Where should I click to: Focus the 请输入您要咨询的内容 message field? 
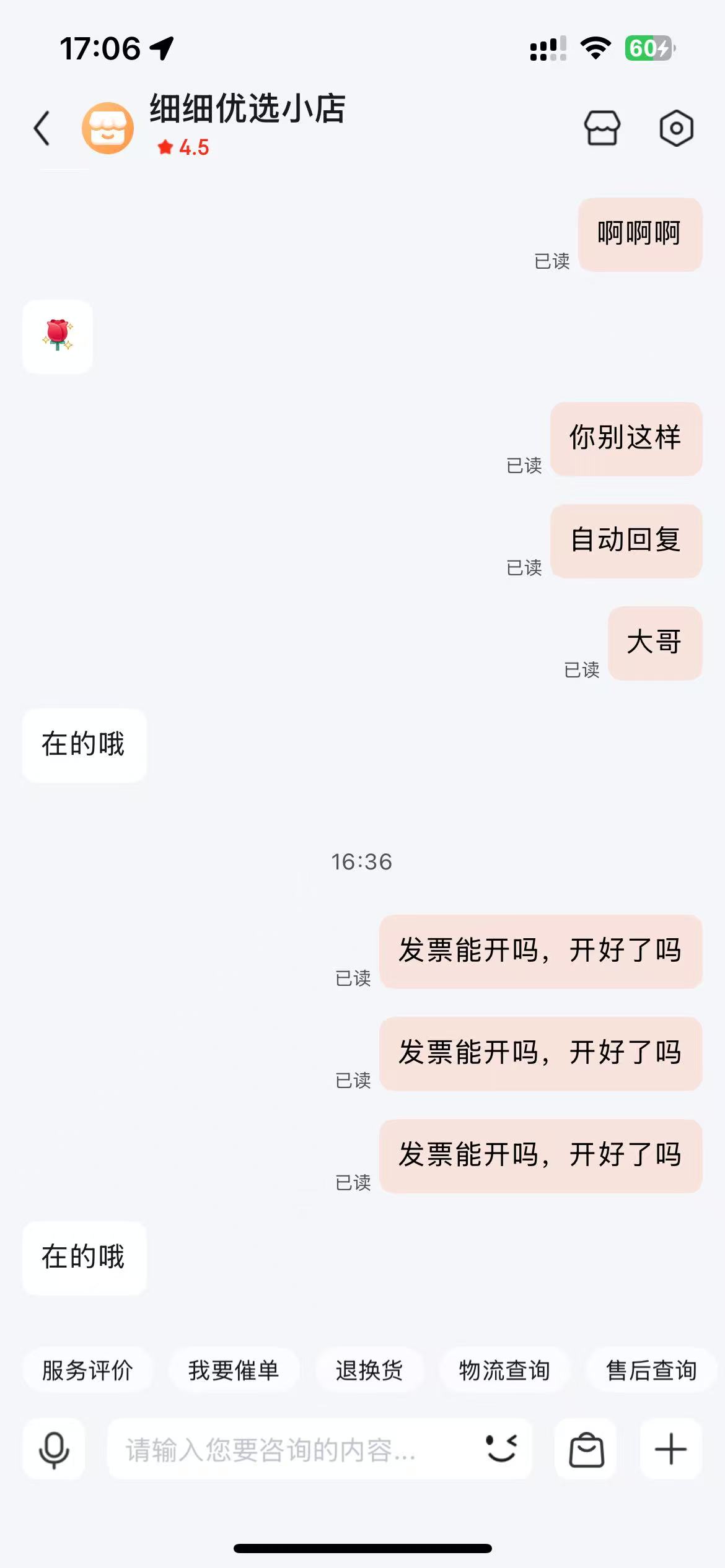[291, 1450]
